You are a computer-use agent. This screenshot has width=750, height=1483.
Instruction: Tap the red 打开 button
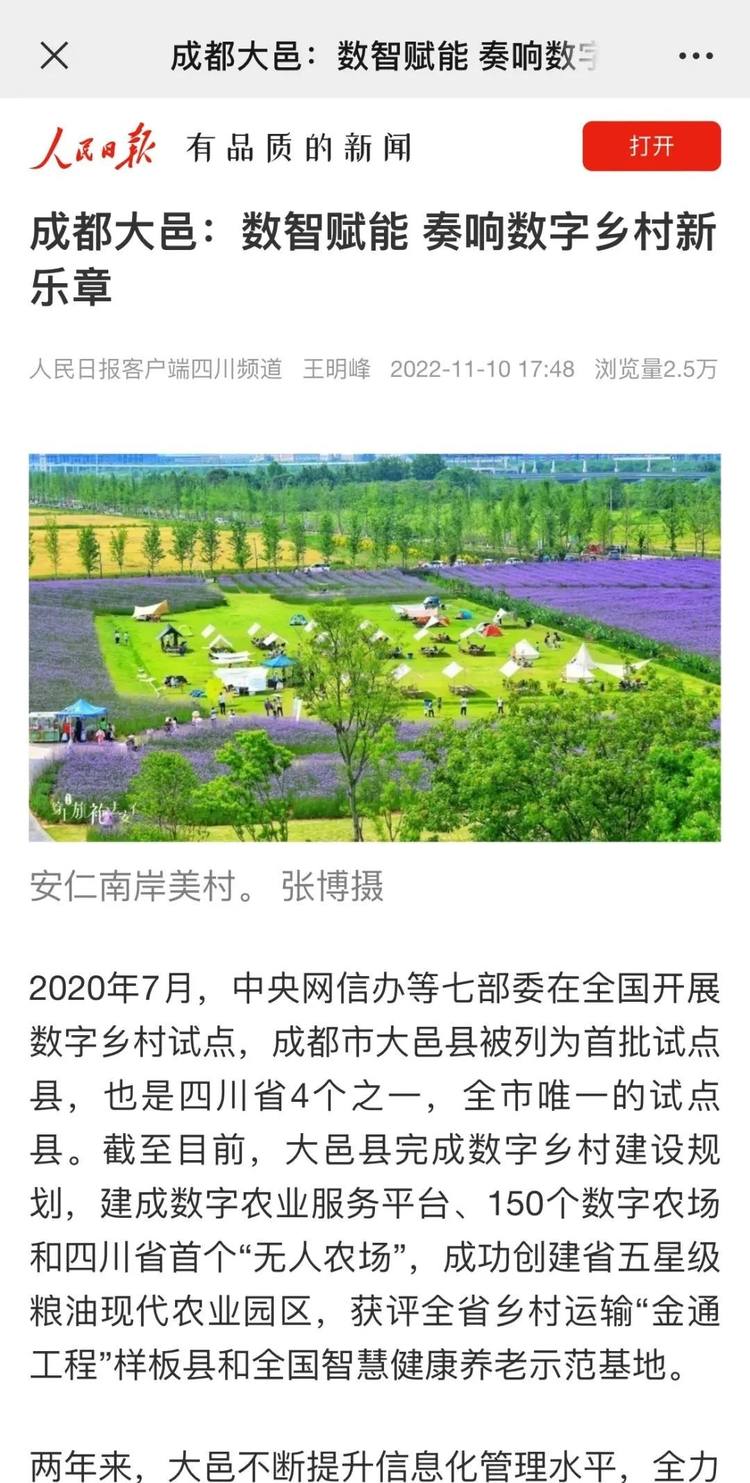coord(652,146)
